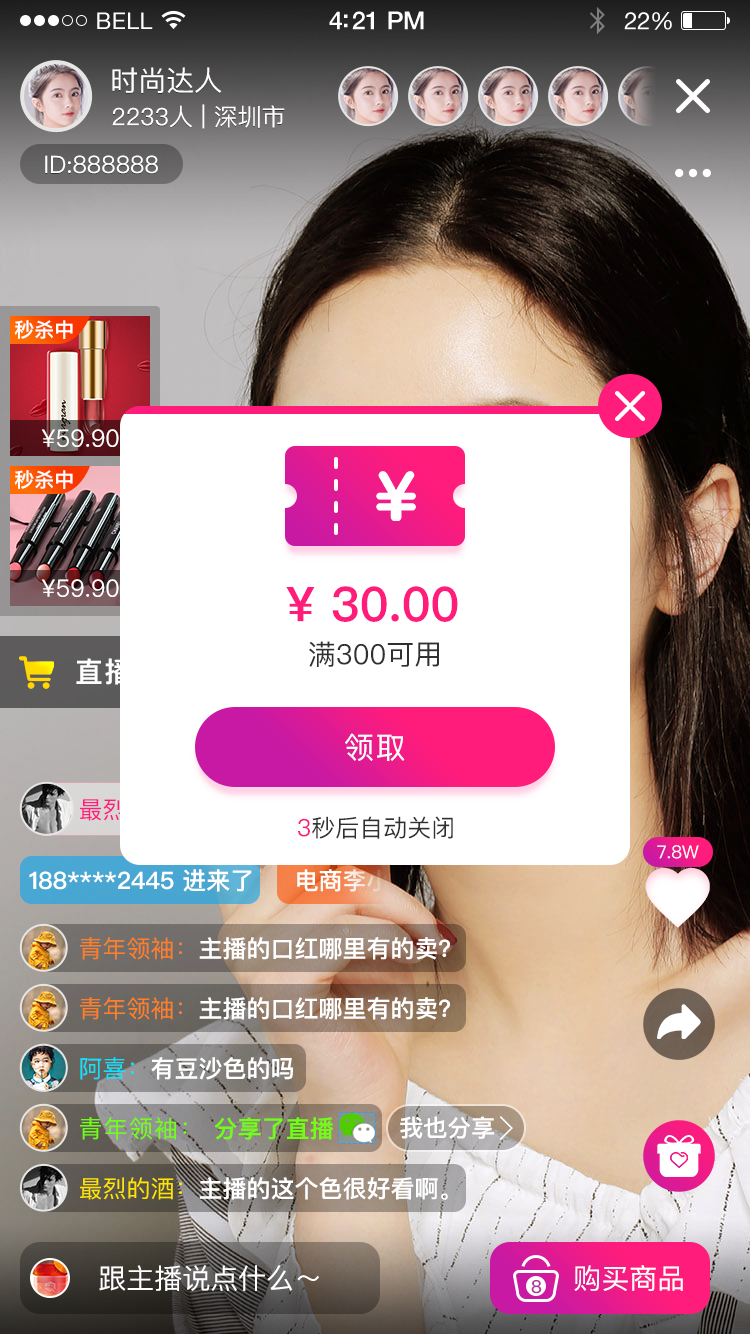Open the three-dot overflow menu

pyautogui.click(x=692, y=173)
